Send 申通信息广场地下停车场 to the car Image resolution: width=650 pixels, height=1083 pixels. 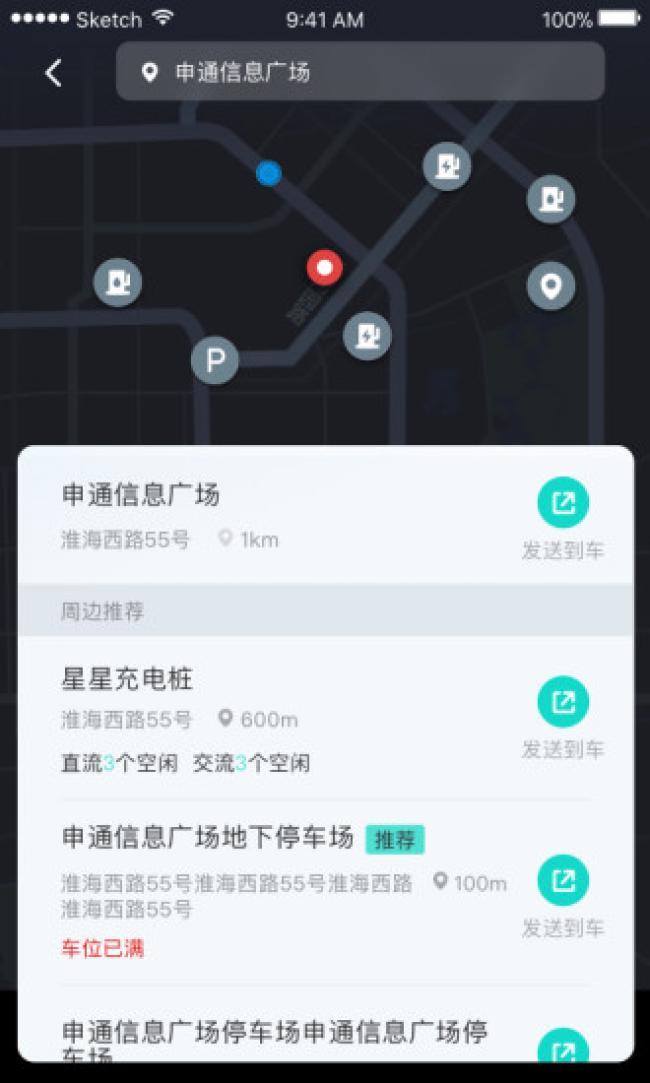[563, 881]
